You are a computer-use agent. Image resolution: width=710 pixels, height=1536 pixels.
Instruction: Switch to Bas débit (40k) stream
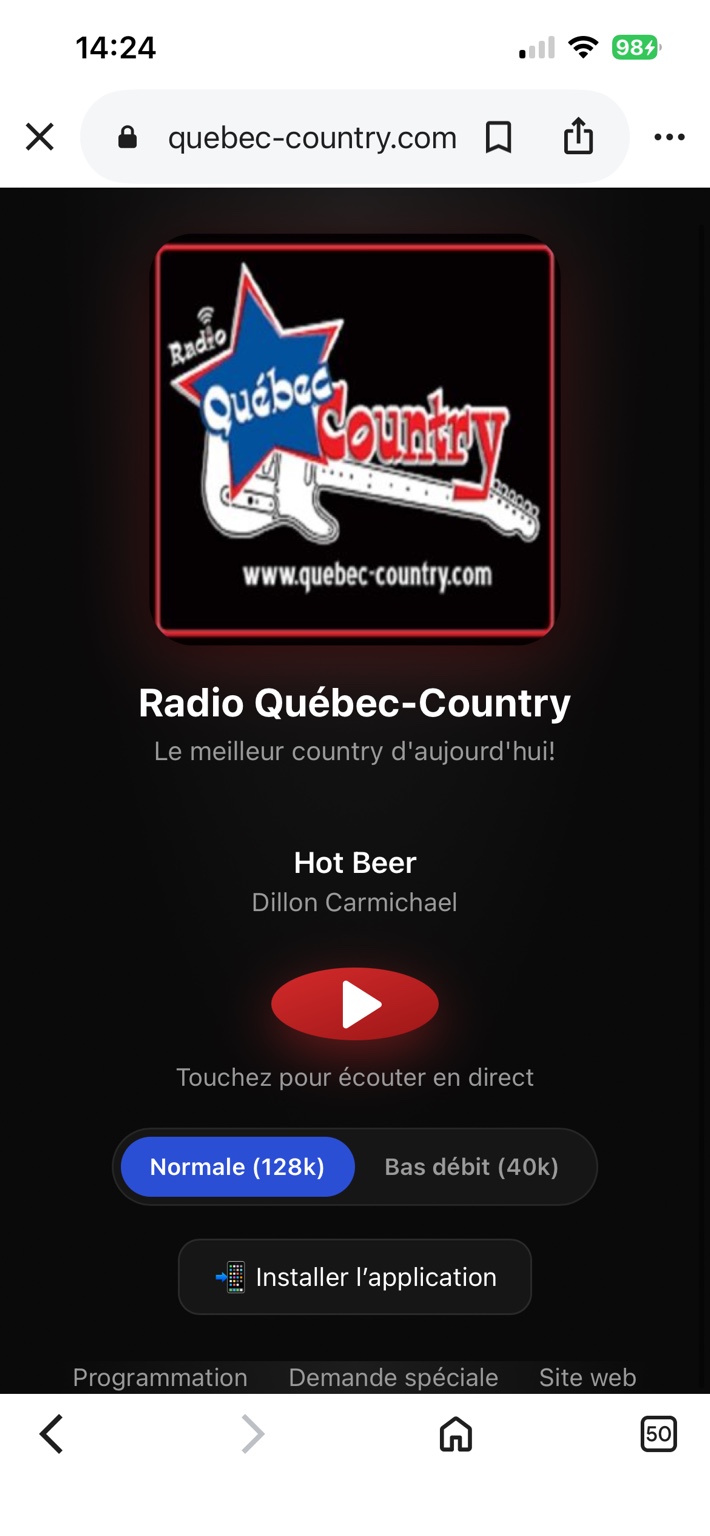click(471, 1167)
